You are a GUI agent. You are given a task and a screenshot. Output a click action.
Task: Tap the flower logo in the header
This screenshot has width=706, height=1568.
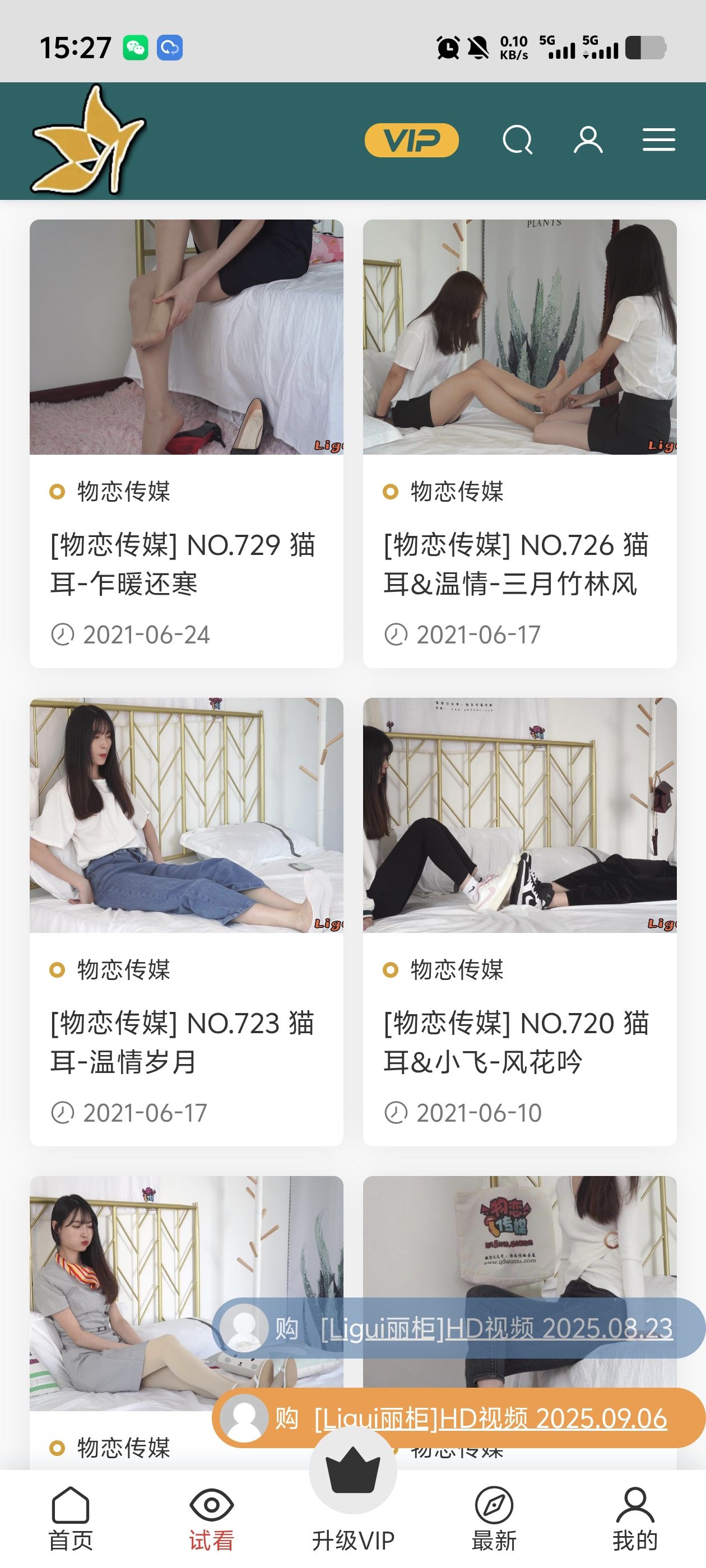point(89,141)
